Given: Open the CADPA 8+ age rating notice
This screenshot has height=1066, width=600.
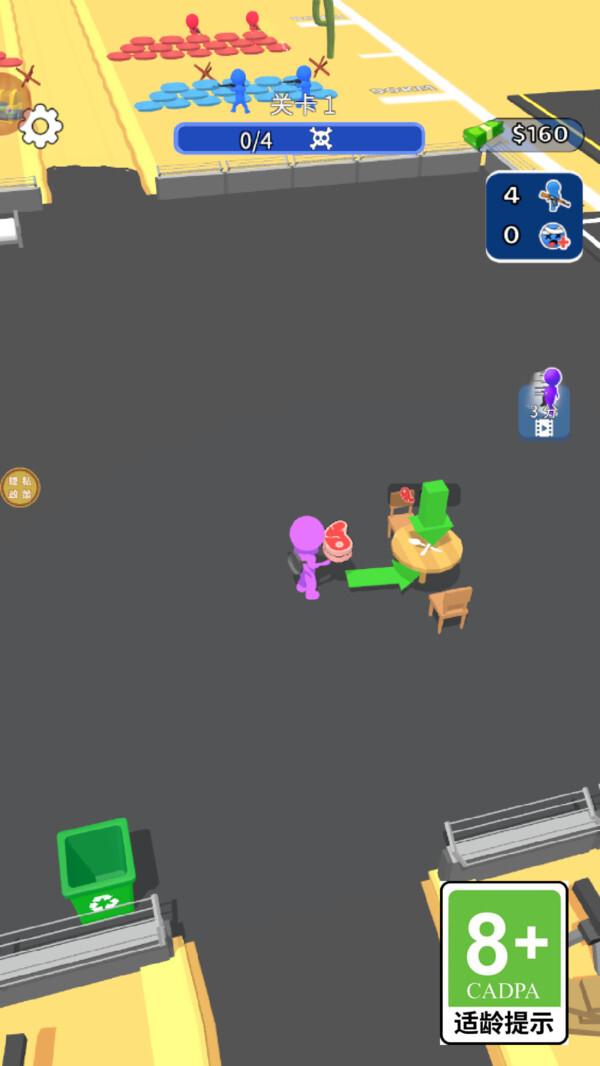Looking at the screenshot, I should [x=504, y=962].
